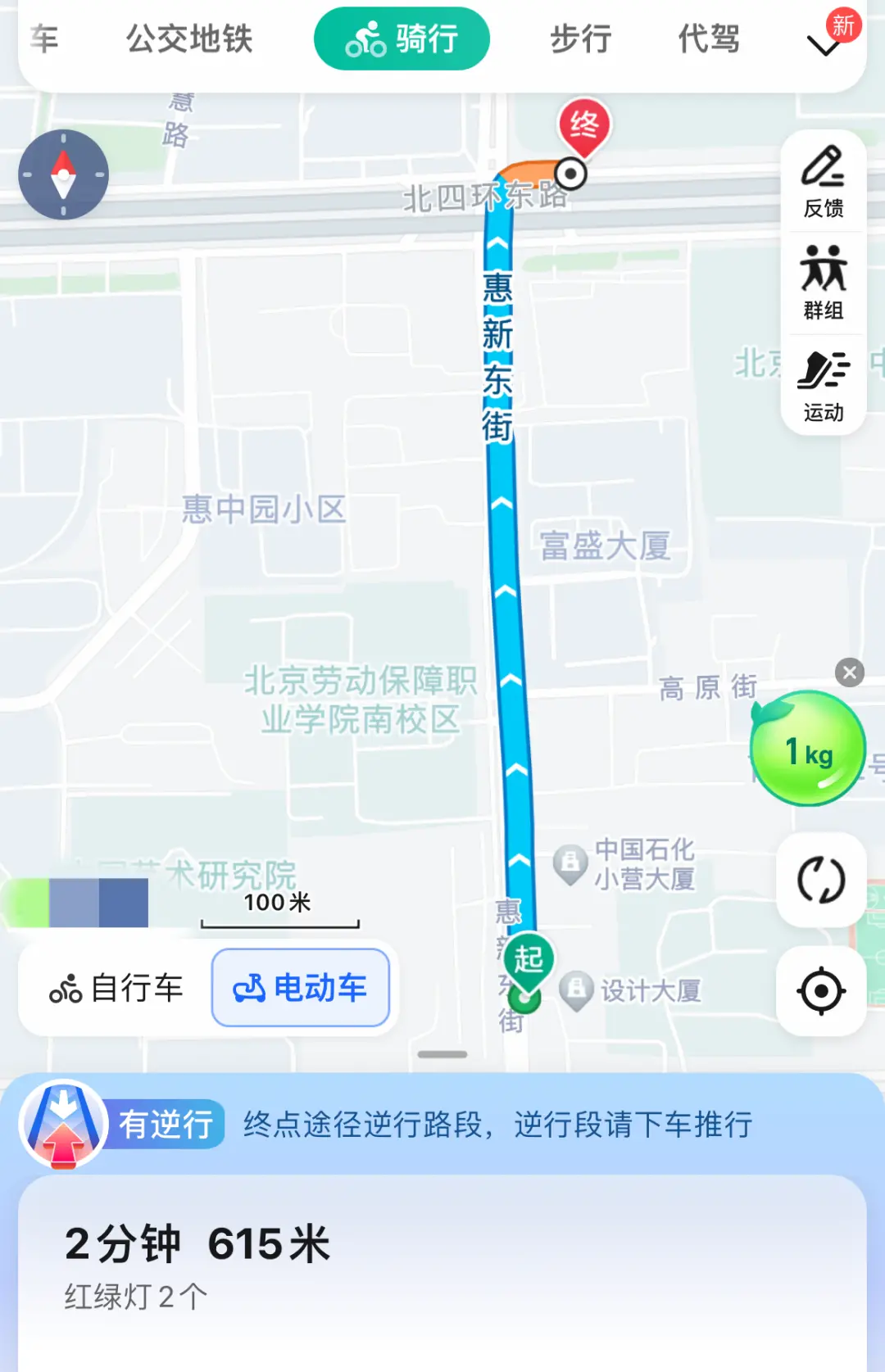Viewport: 885px width, 1372px height.
Task: Select the 步行 walking tab
Action: tap(580, 38)
